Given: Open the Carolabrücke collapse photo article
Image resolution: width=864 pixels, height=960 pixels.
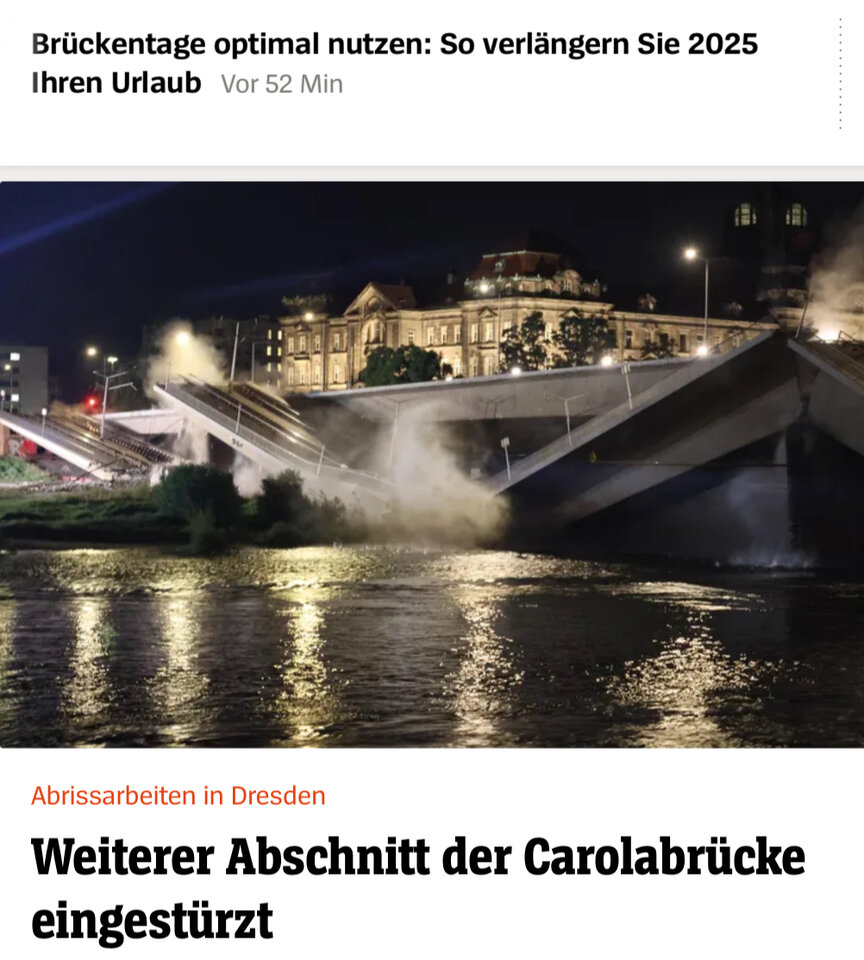Looking at the screenshot, I should [x=432, y=464].
